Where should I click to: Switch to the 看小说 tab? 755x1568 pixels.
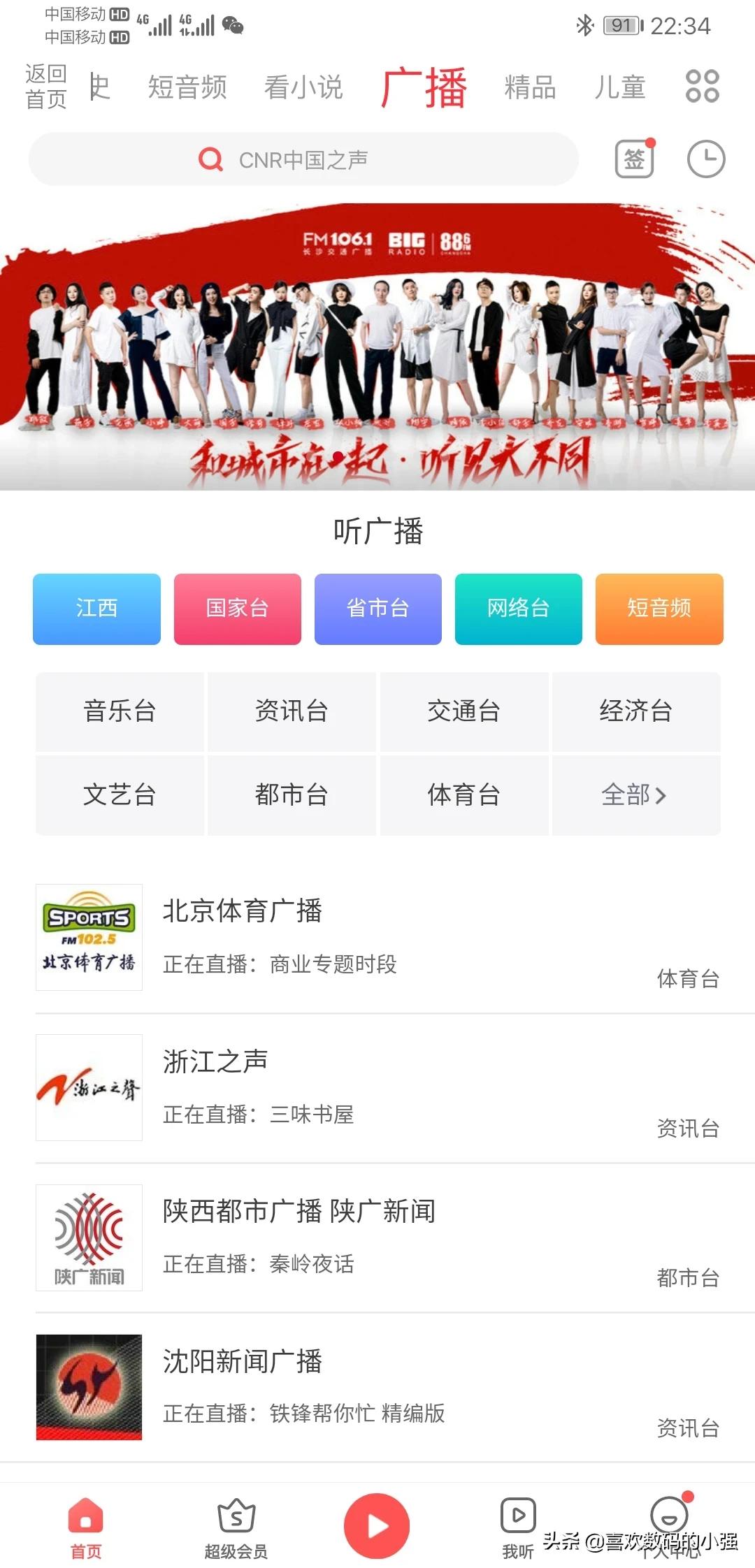coord(303,88)
